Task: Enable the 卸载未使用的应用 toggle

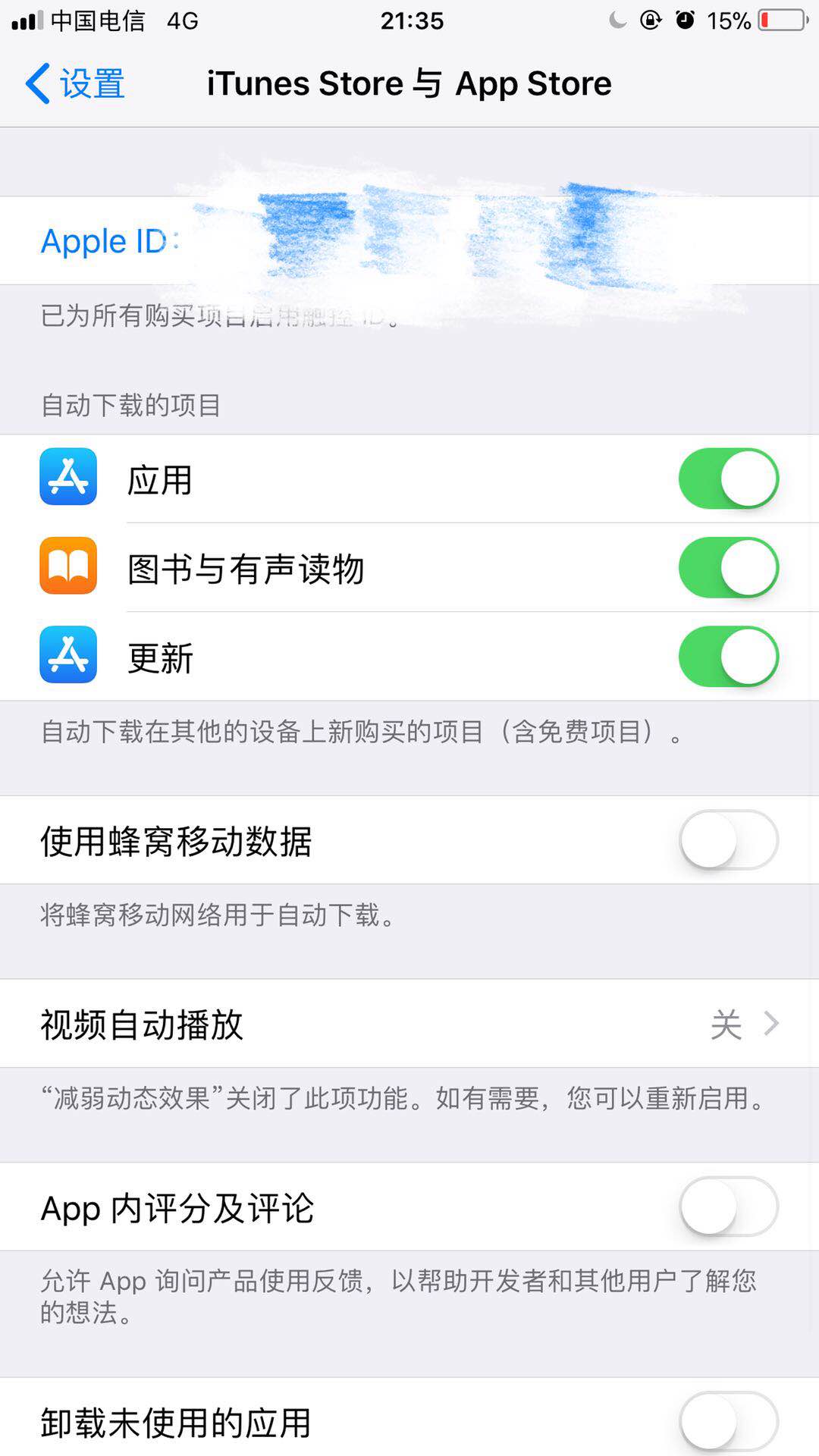Action: click(x=727, y=1420)
